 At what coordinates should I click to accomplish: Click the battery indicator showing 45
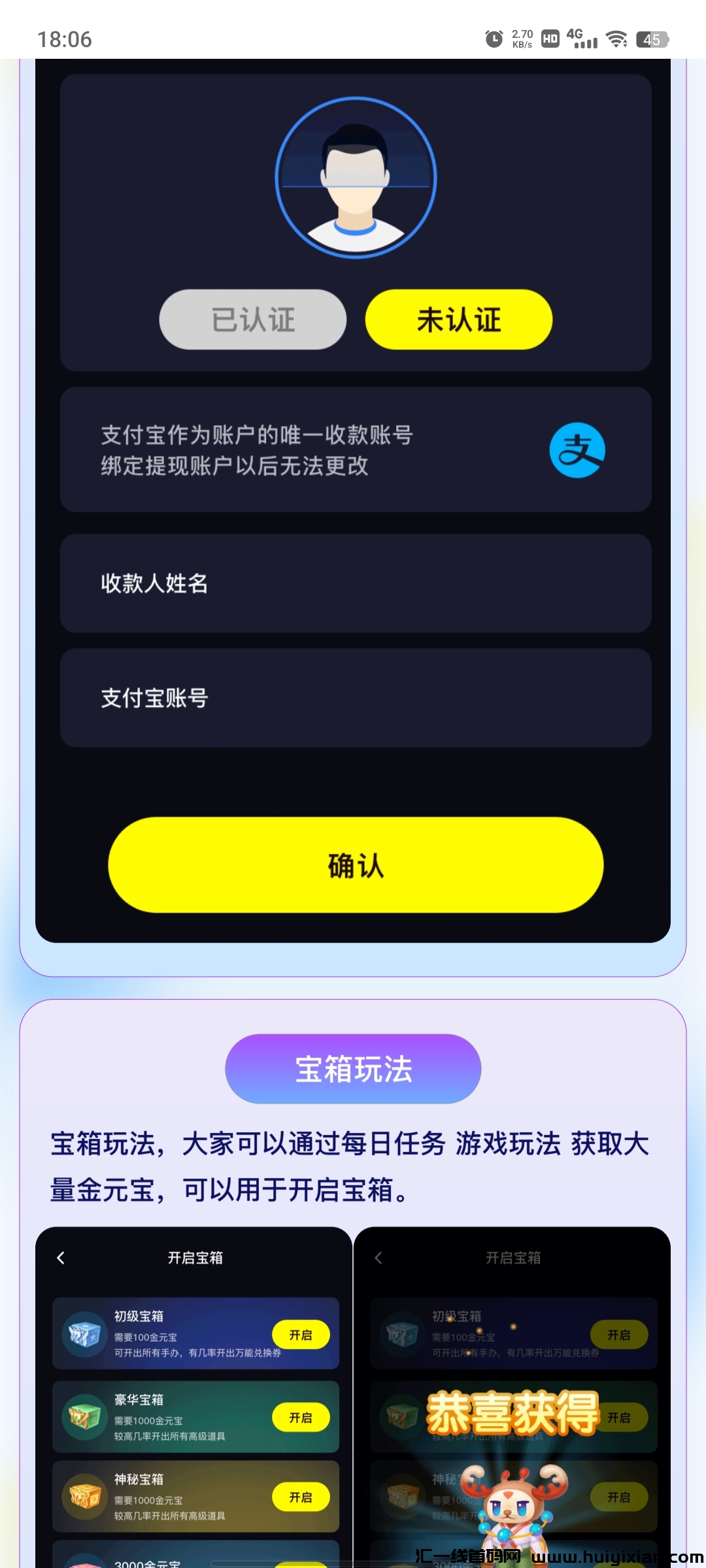tap(652, 40)
